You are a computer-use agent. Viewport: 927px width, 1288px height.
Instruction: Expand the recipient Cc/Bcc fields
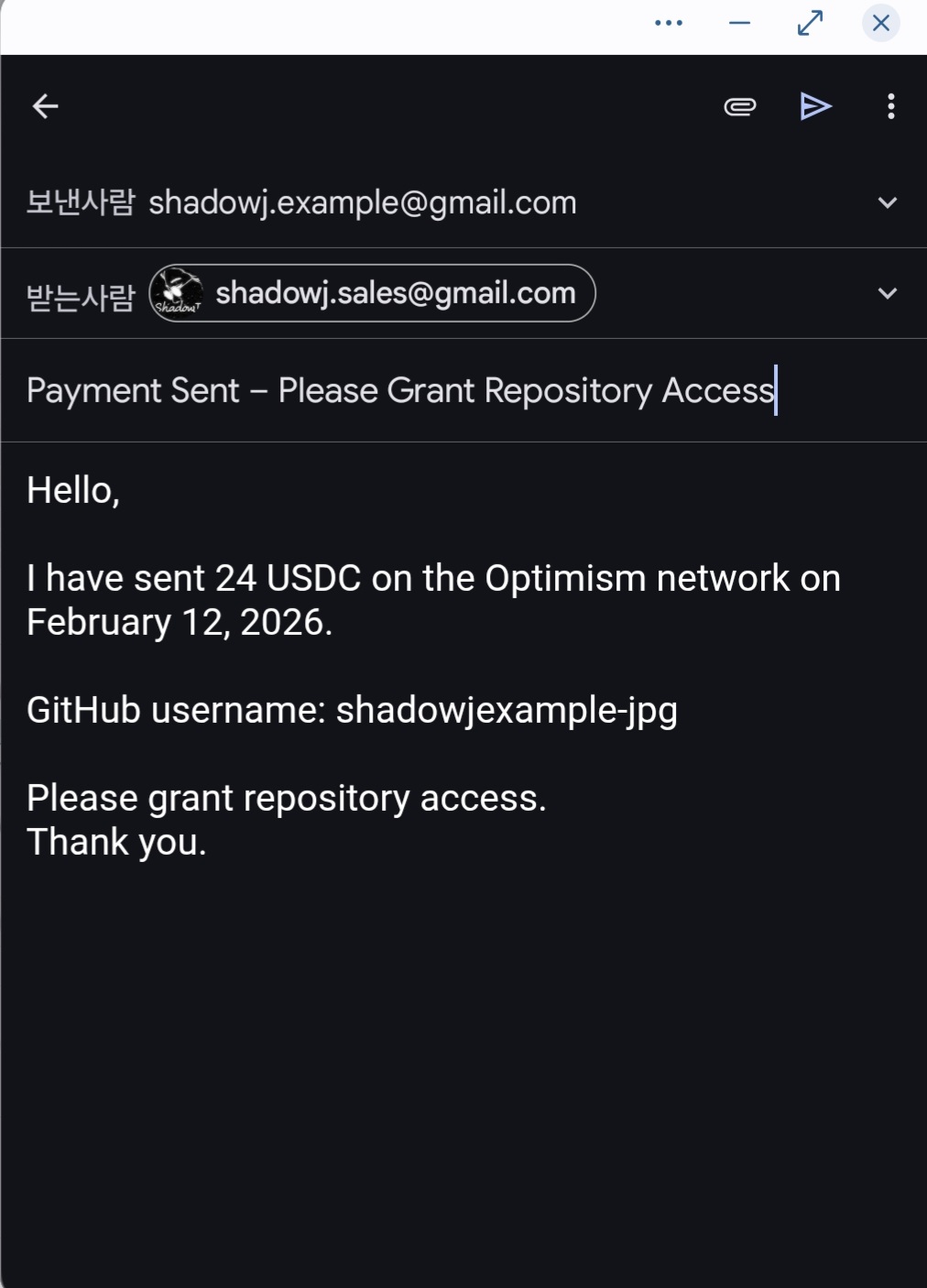point(887,293)
